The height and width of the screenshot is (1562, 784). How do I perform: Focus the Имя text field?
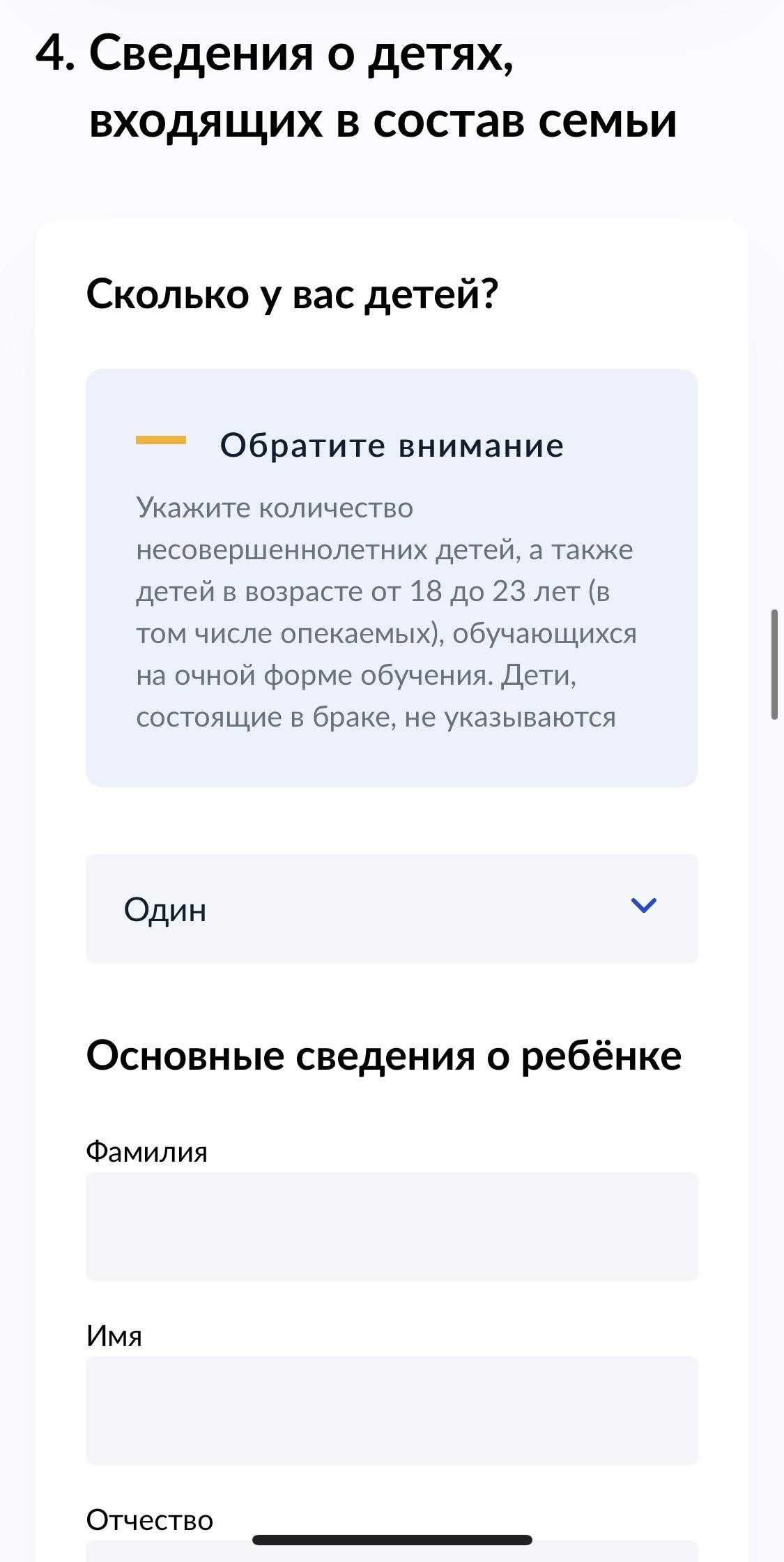(x=392, y=1411)
